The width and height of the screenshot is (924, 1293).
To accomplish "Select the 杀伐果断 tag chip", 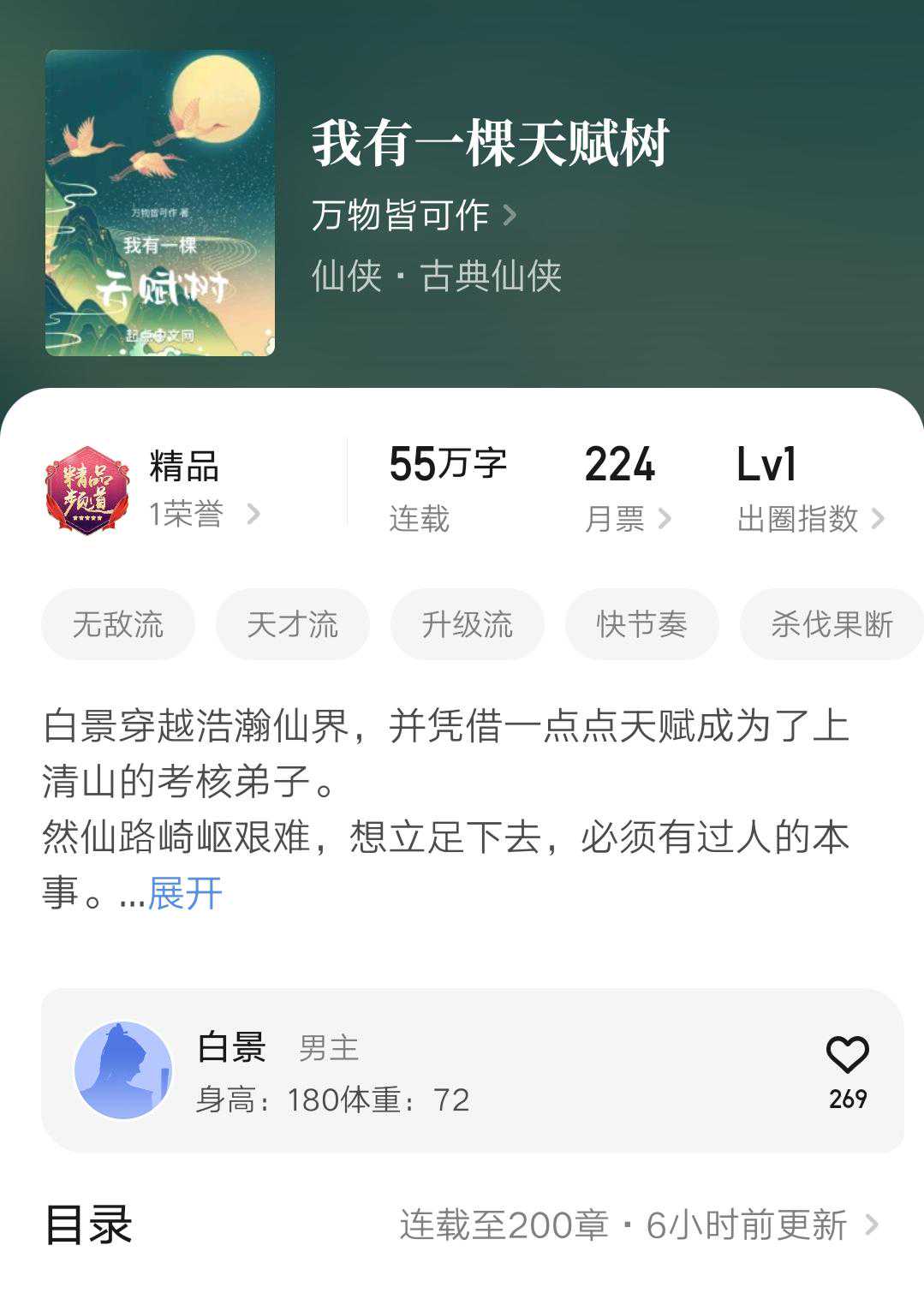I will (x=831, y=624).
